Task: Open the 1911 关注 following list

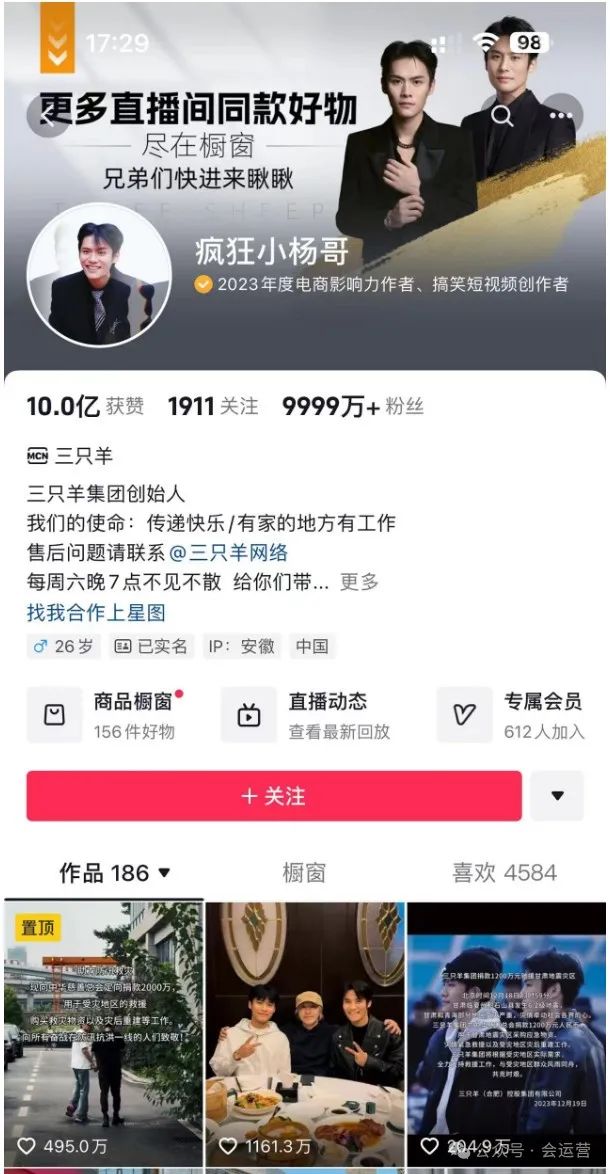Action: coord(212,406)
